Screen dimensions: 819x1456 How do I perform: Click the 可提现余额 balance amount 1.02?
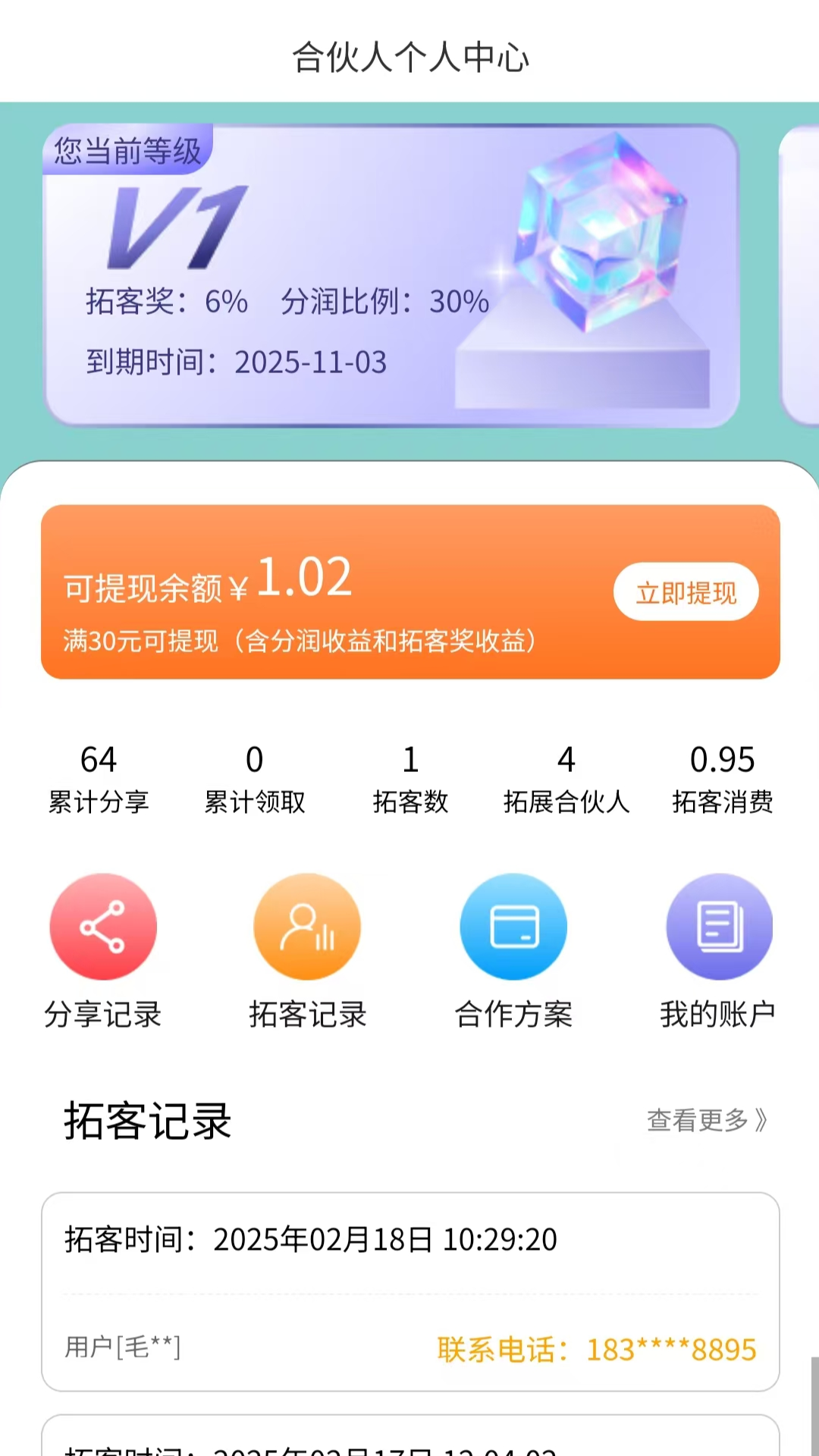303,580
